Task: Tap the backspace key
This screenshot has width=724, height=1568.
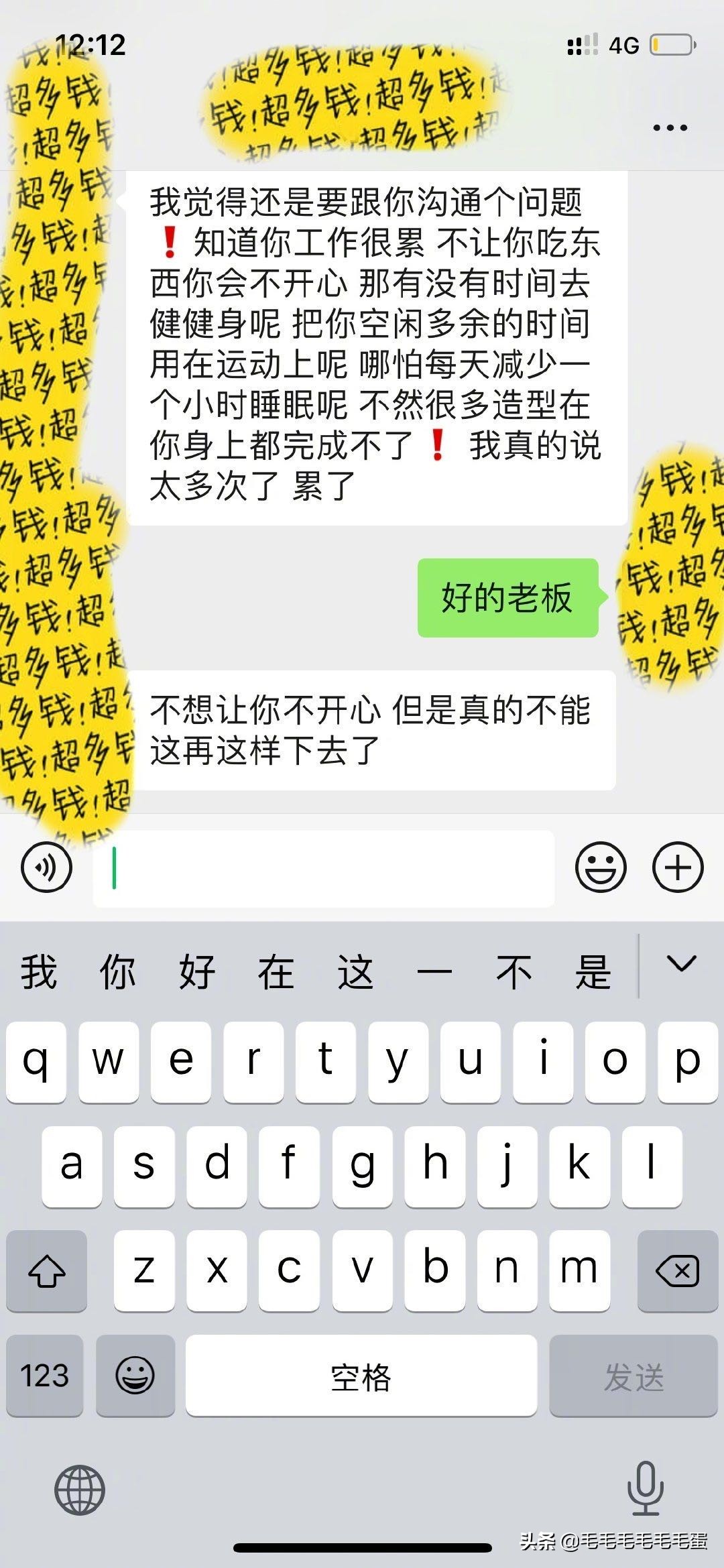Action: [677, 1271]
